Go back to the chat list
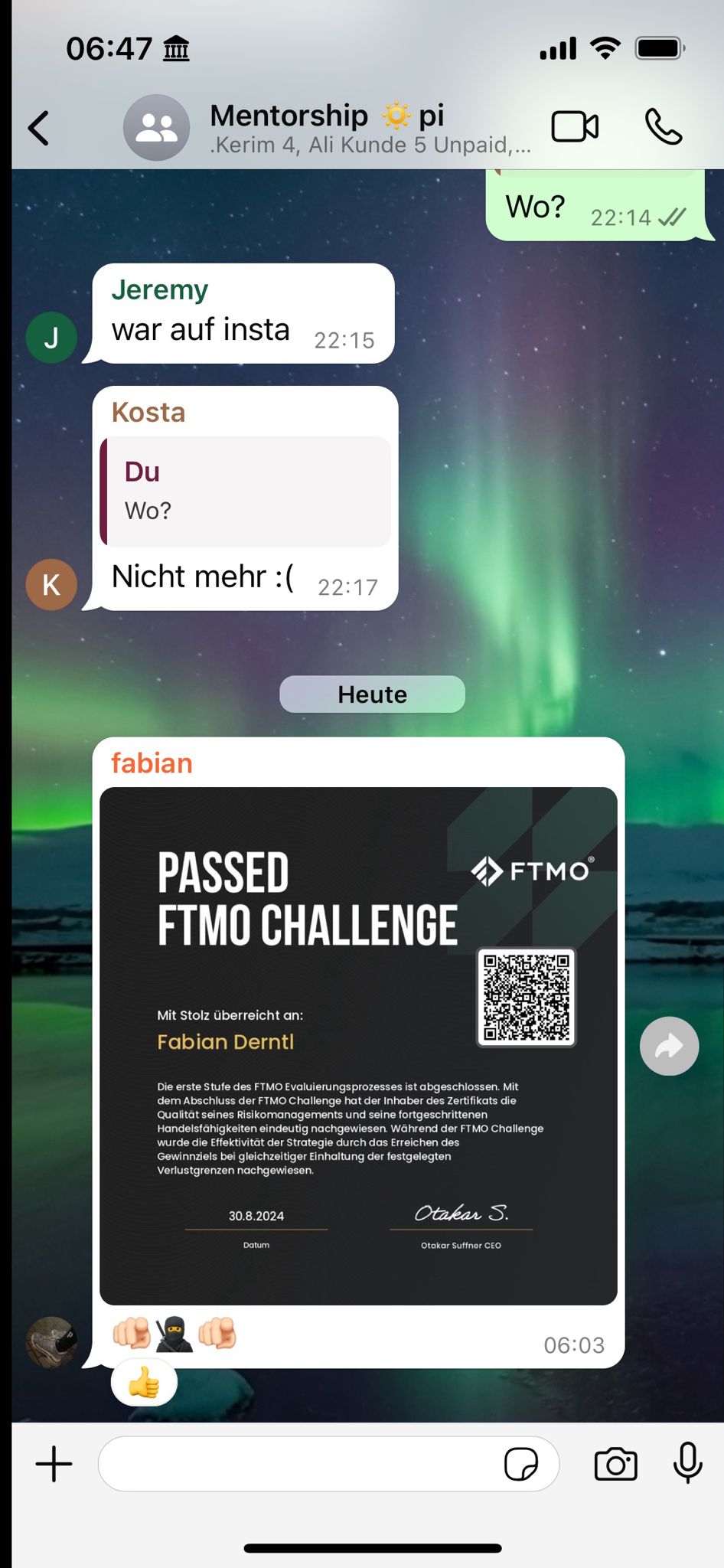 coord(39,128)
